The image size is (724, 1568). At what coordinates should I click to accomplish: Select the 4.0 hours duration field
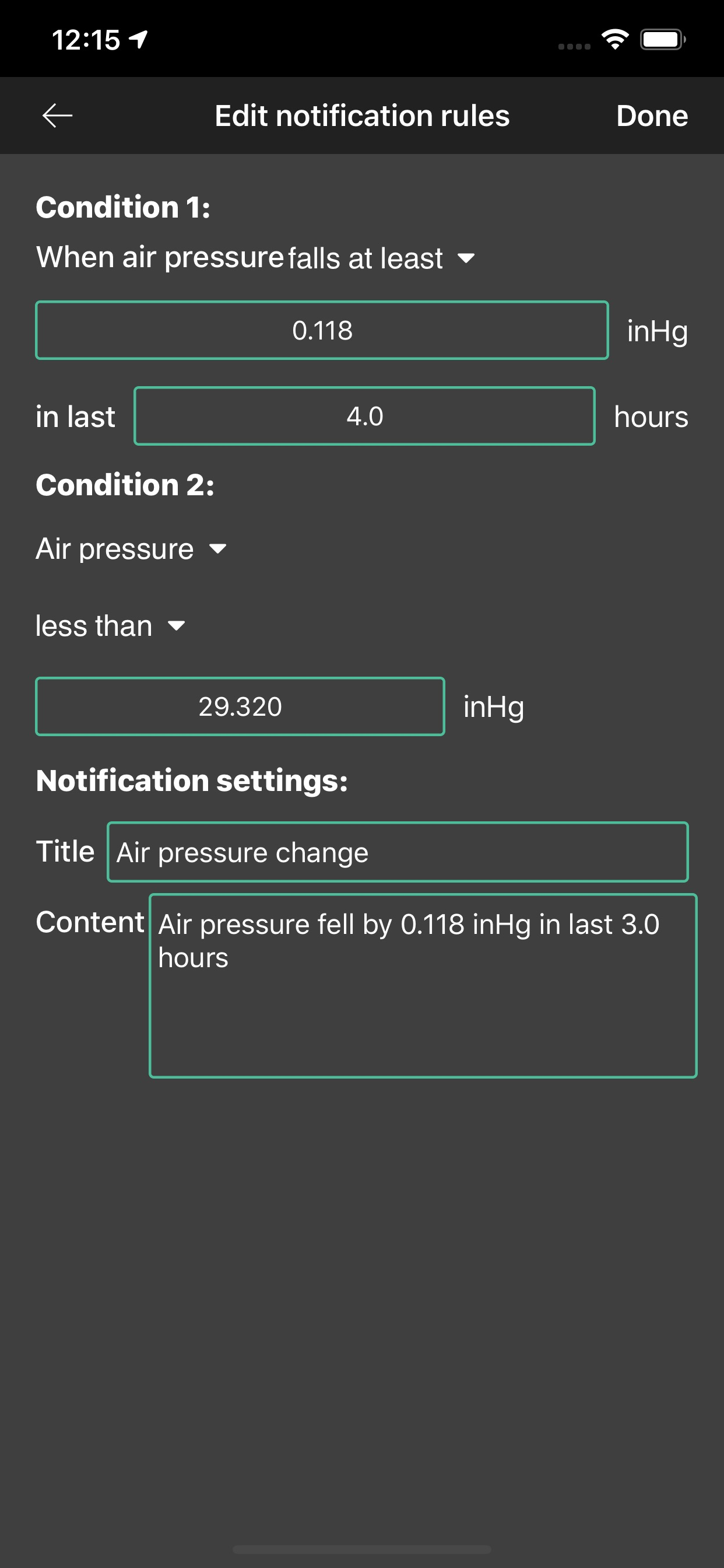tap(364, 416)
